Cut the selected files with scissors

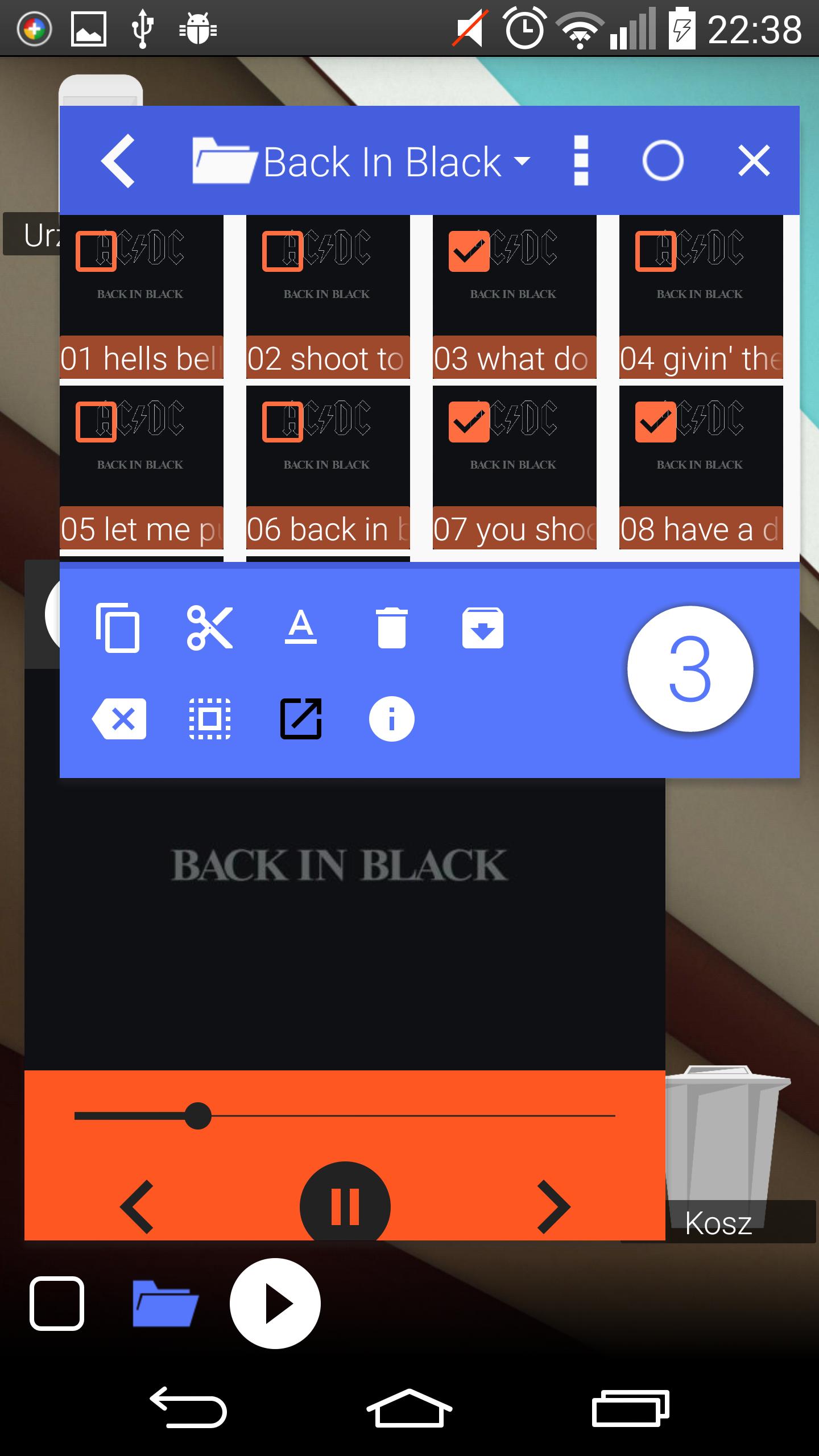coord(209,627)
